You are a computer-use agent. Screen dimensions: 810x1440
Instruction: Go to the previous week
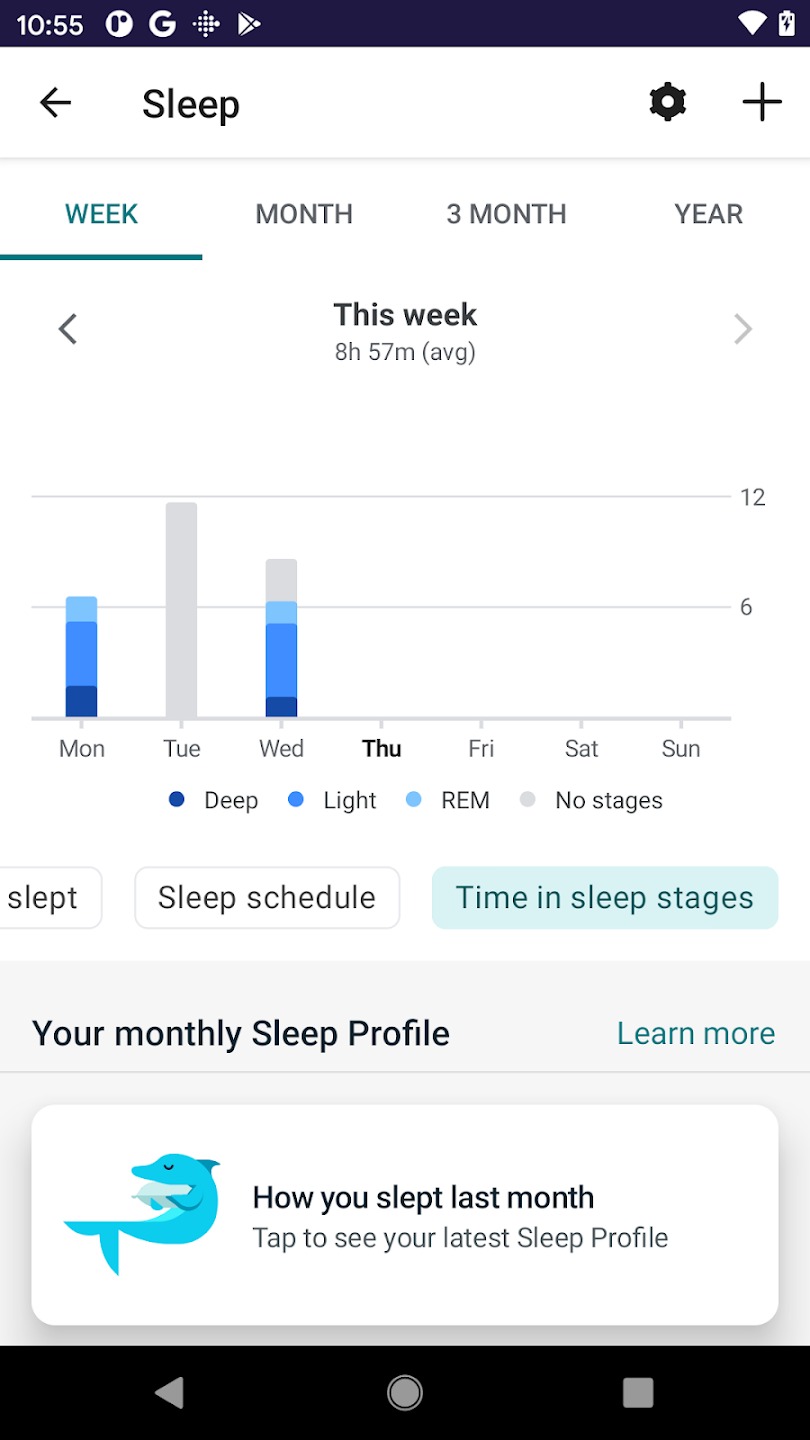point(68,329)
